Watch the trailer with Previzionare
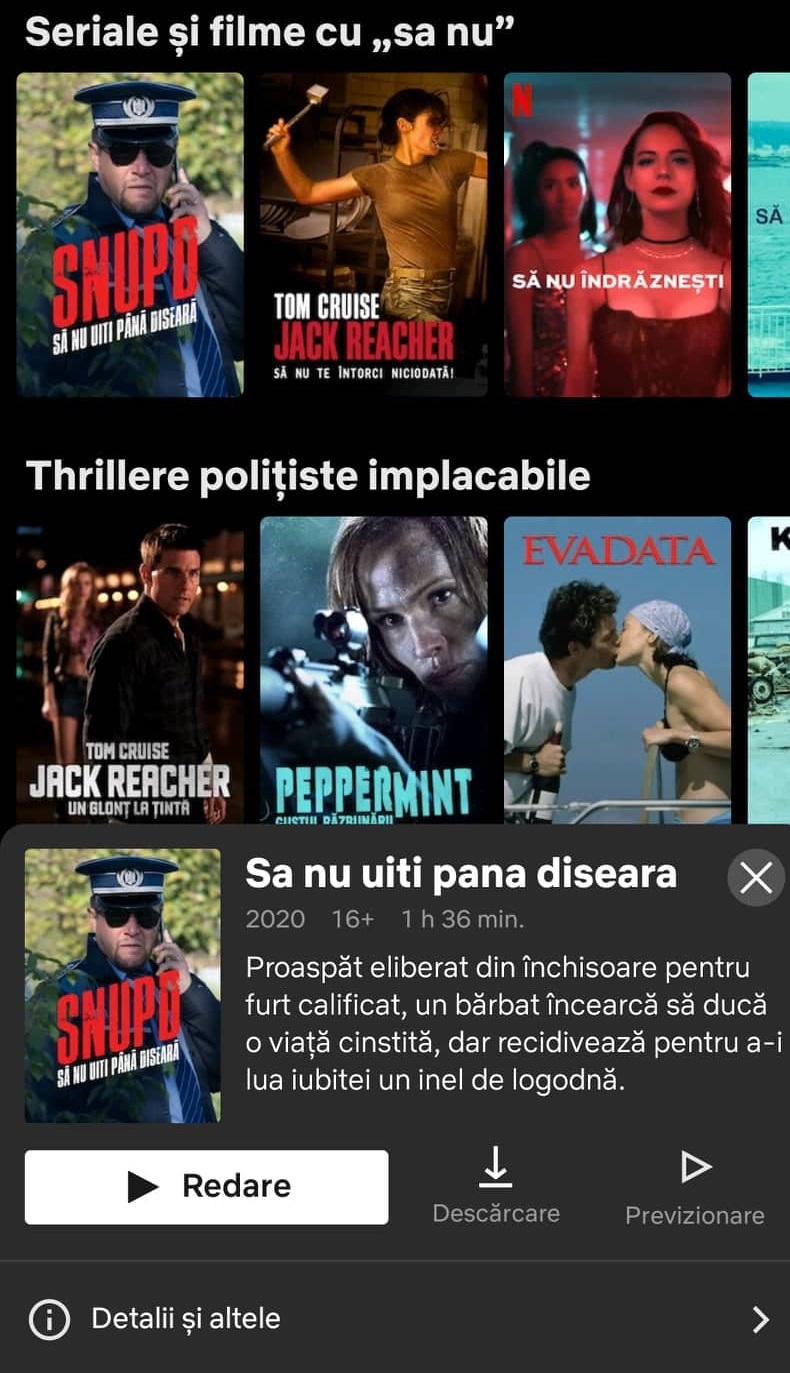Image resolution: width=790 pixels, height=1373 pixels. [x=694, y=1187]
